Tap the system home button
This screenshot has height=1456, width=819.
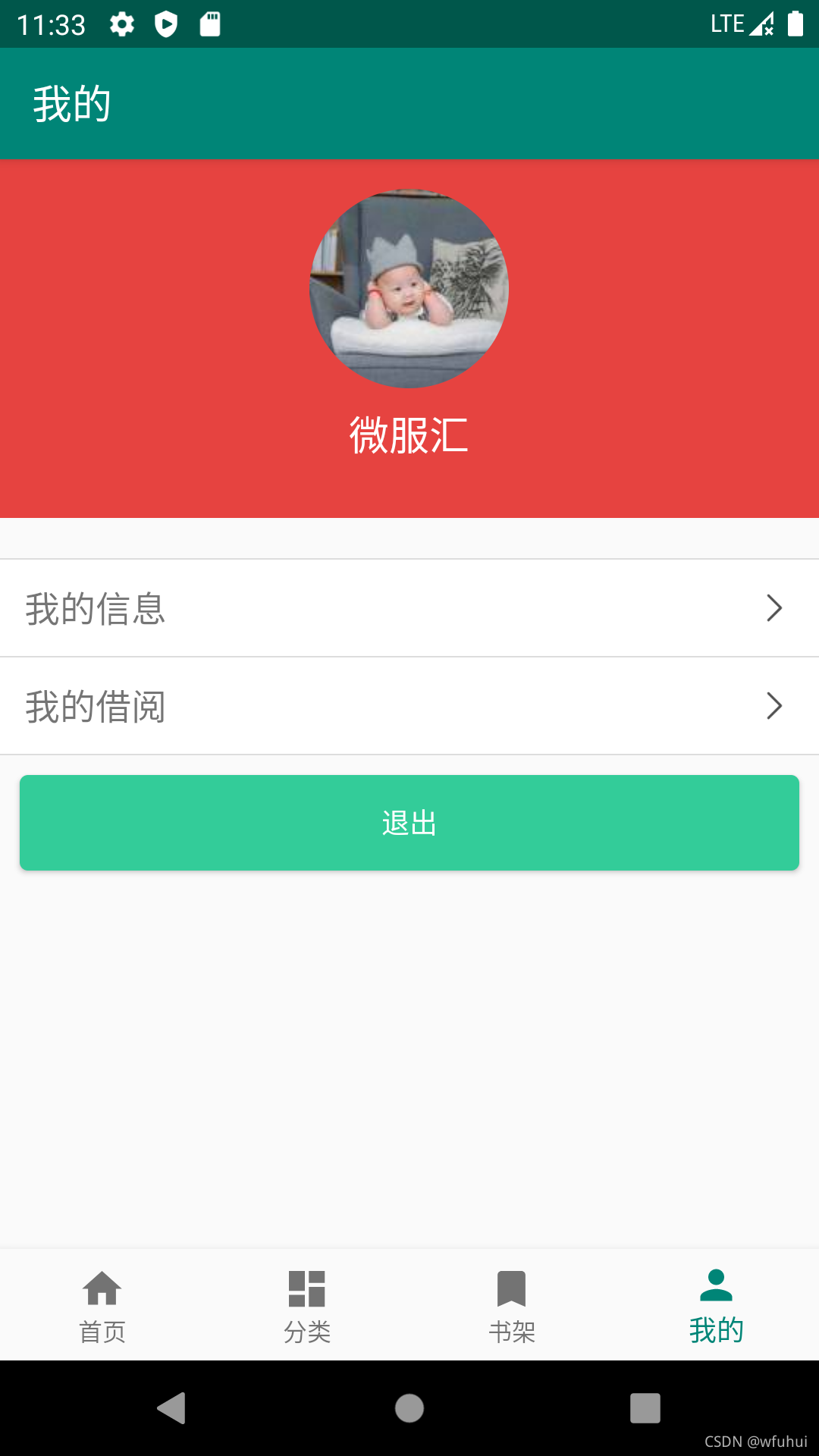(x=409, y=1408)
